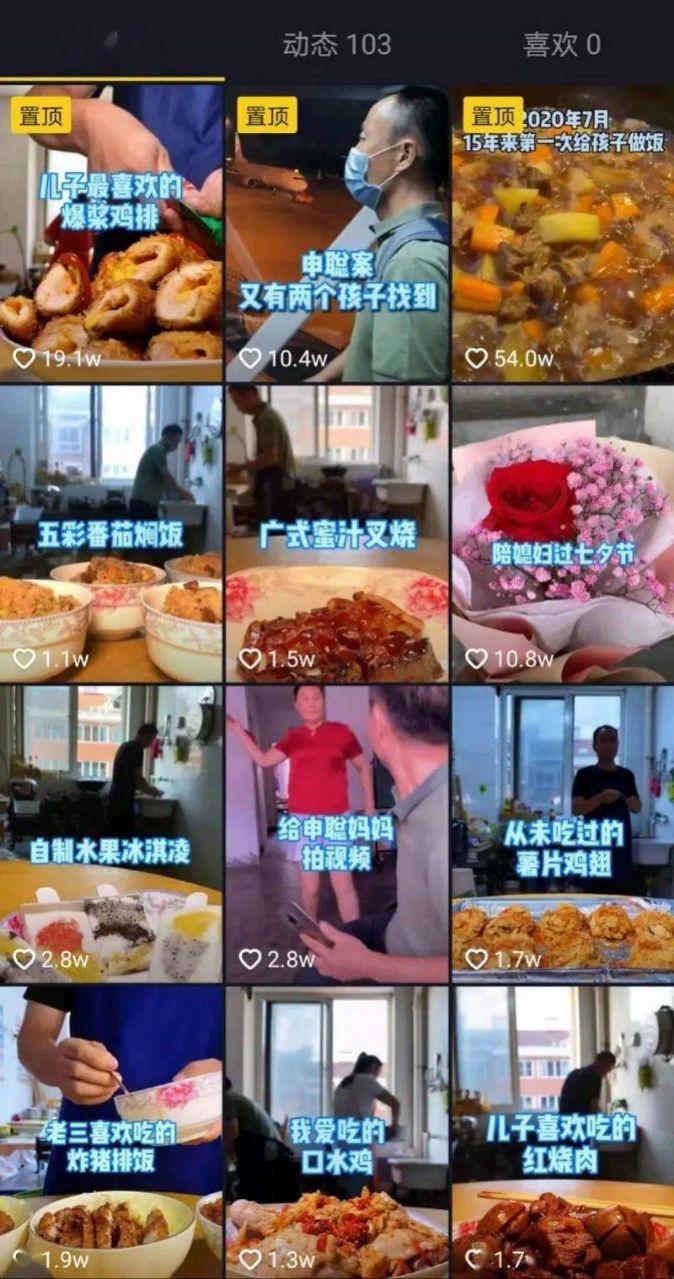Open the 儿子喜欢吃的红烧肉 video

tap(563, 1132)
